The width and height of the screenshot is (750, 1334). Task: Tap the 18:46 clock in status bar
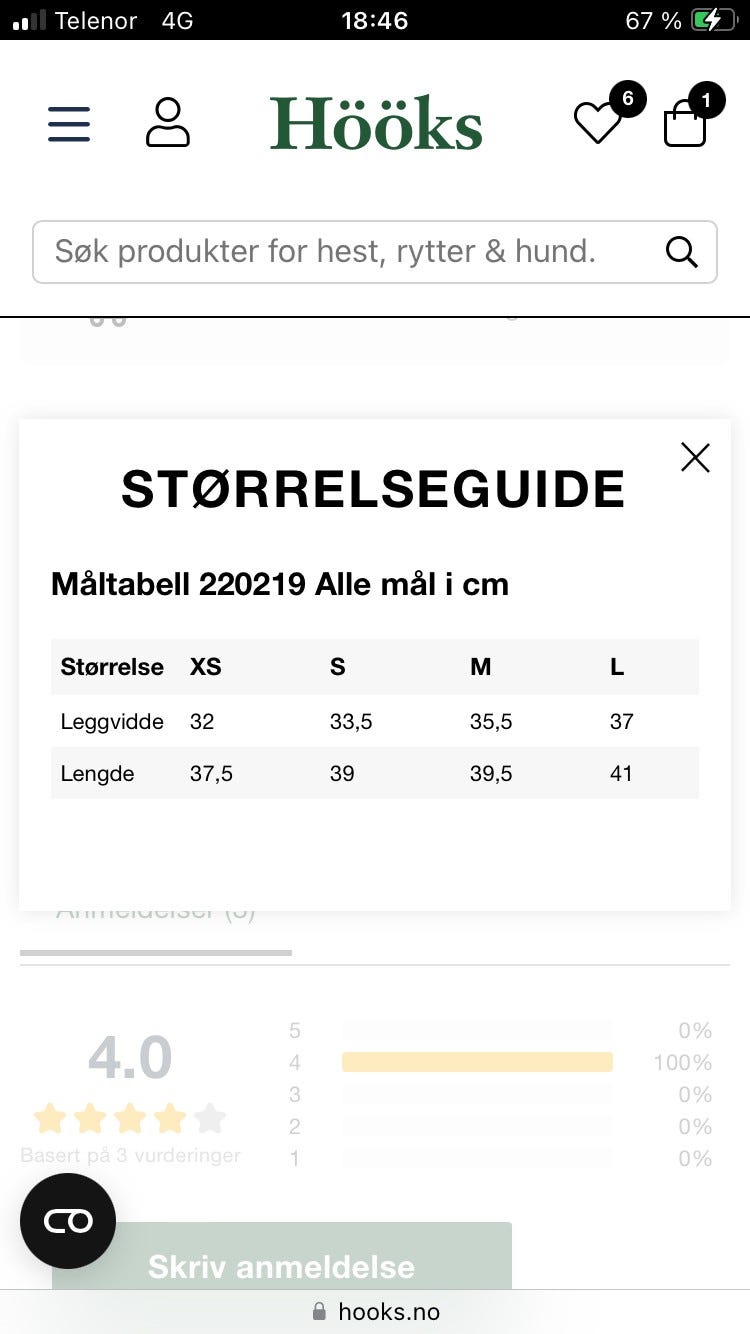point(375,20)
